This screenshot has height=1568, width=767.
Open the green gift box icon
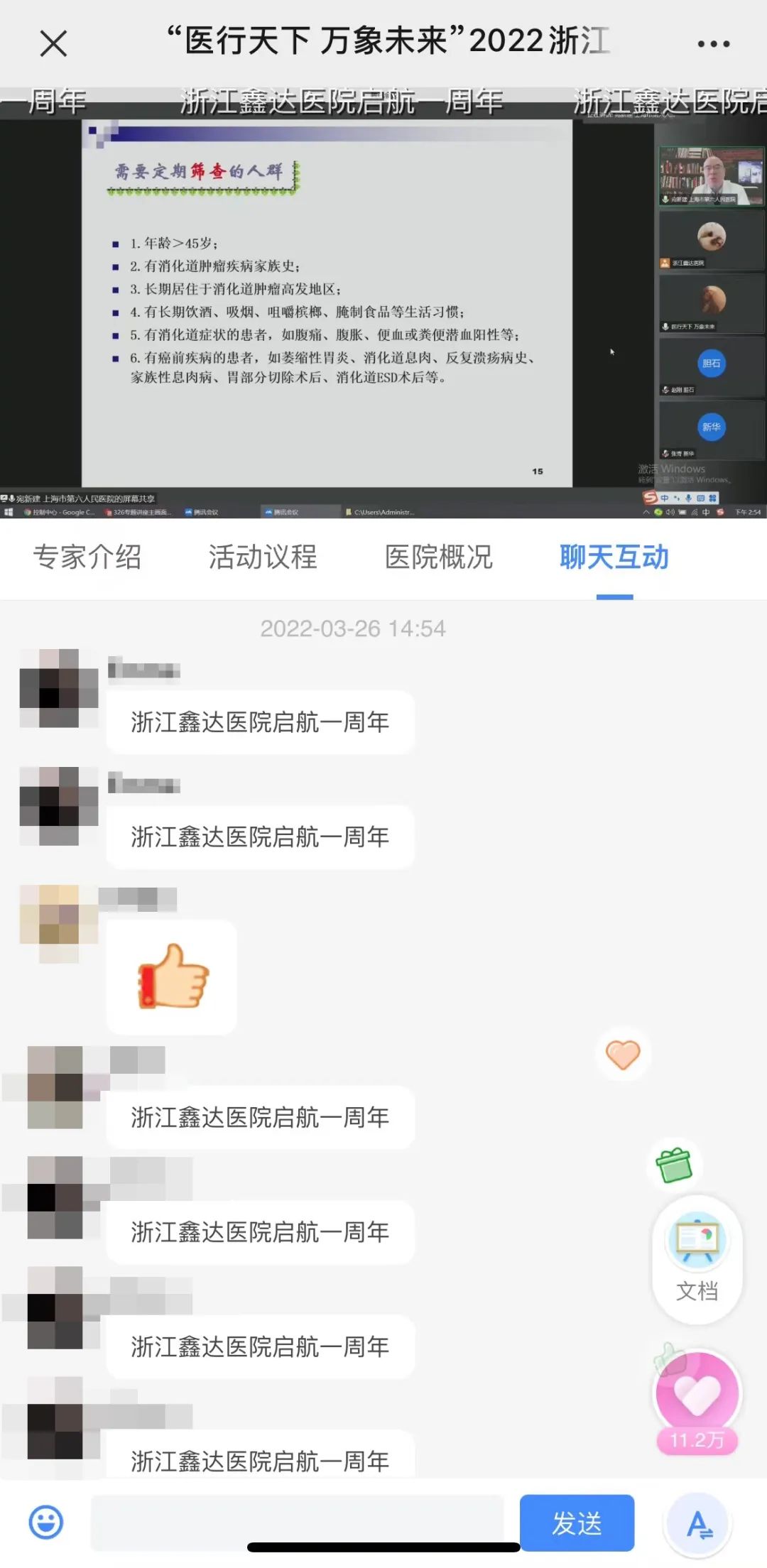coord(674,1165)
